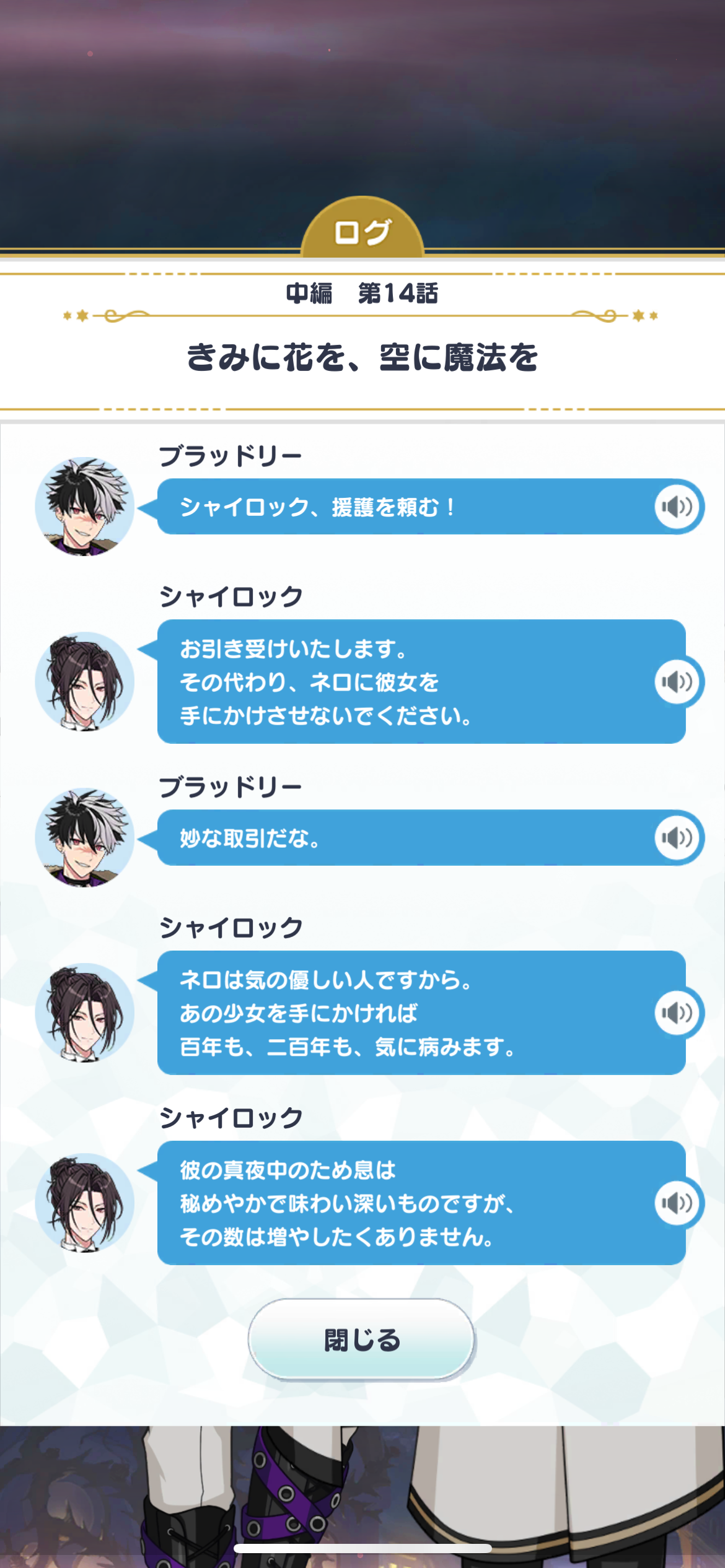The height and width of the screenshot is (1568, 725).
Task: Play voice for 'お引き受けいたします。' line
Action: pos(677,682)
